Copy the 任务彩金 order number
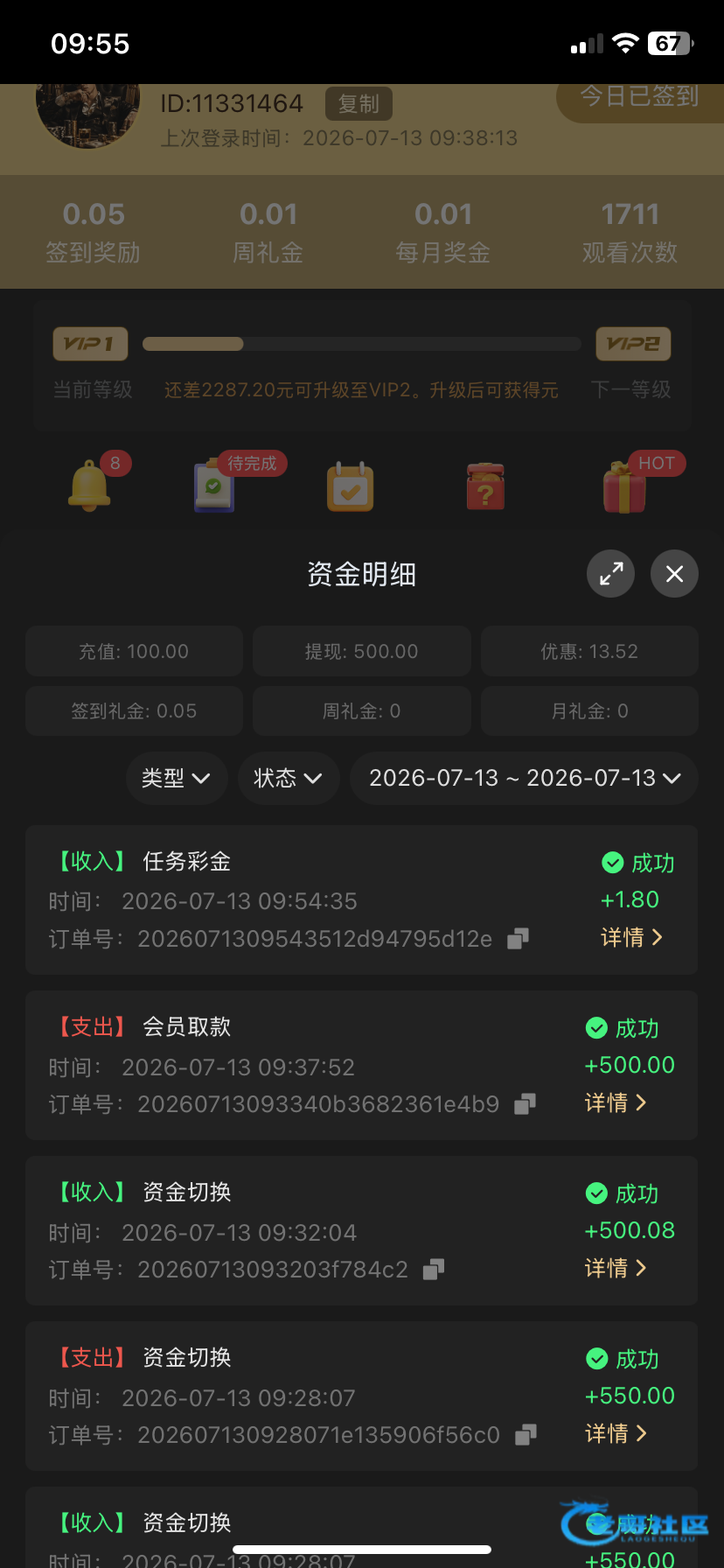This screenshot has height=1568, width=724. (x=519, y=939)
